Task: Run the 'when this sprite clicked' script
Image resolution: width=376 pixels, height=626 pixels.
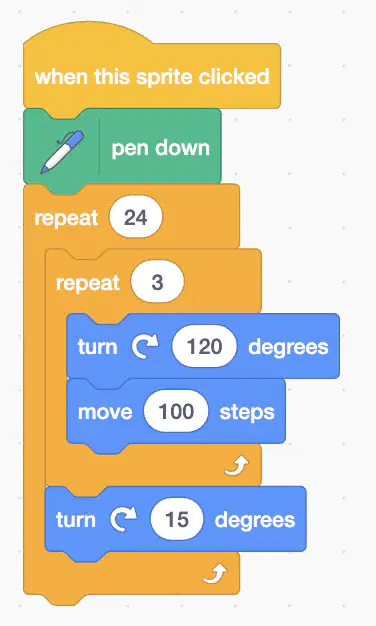Action: coord(152,76)
